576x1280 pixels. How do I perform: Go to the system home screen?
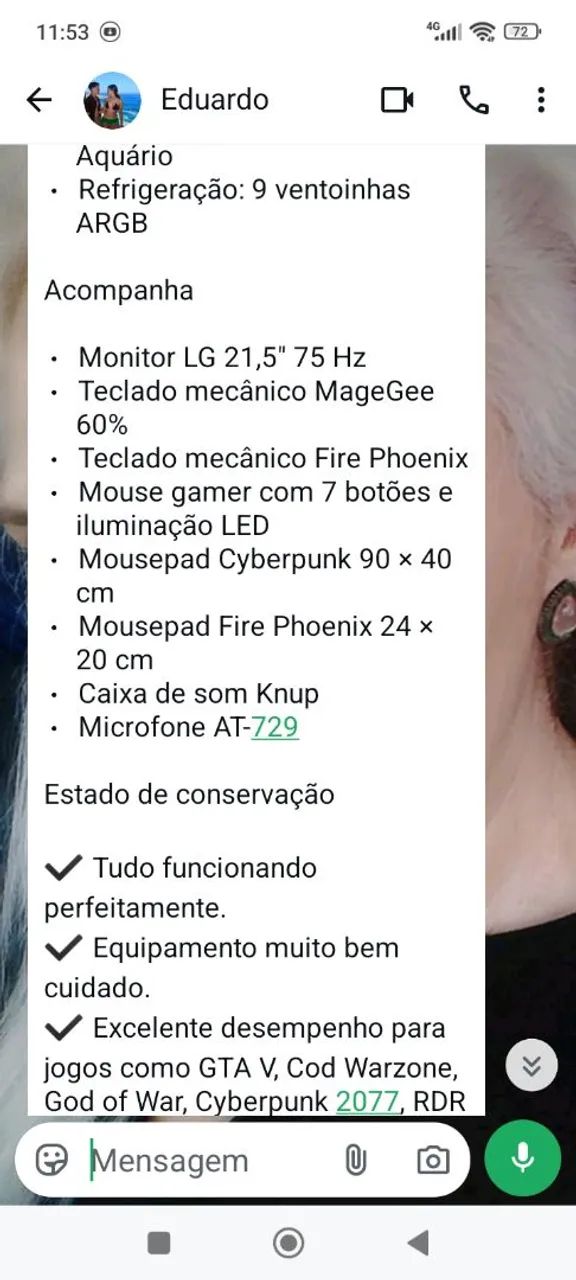coord(289,1243)
